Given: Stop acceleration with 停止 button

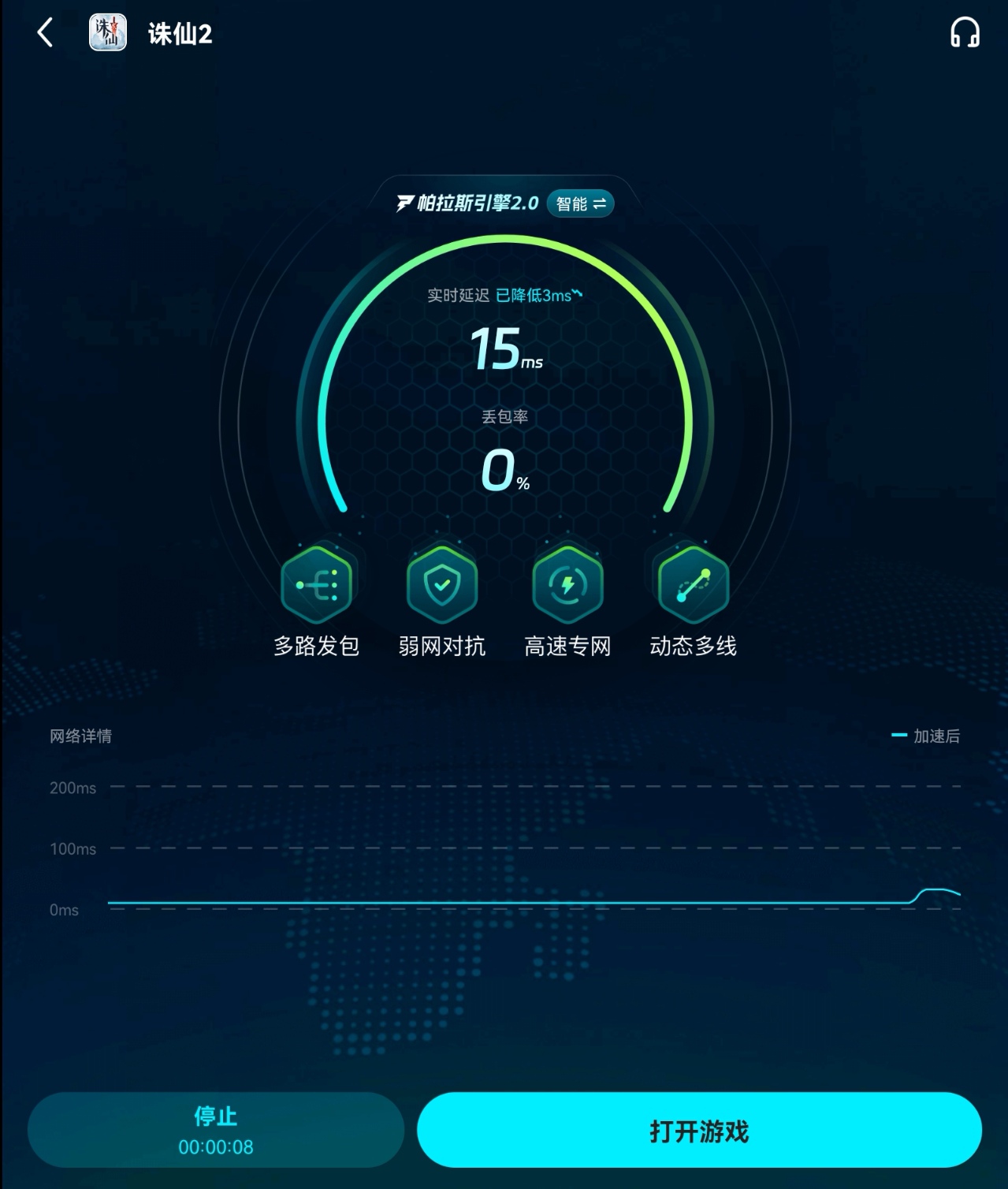Looking at the screenshot, I should coord(216,1129).
